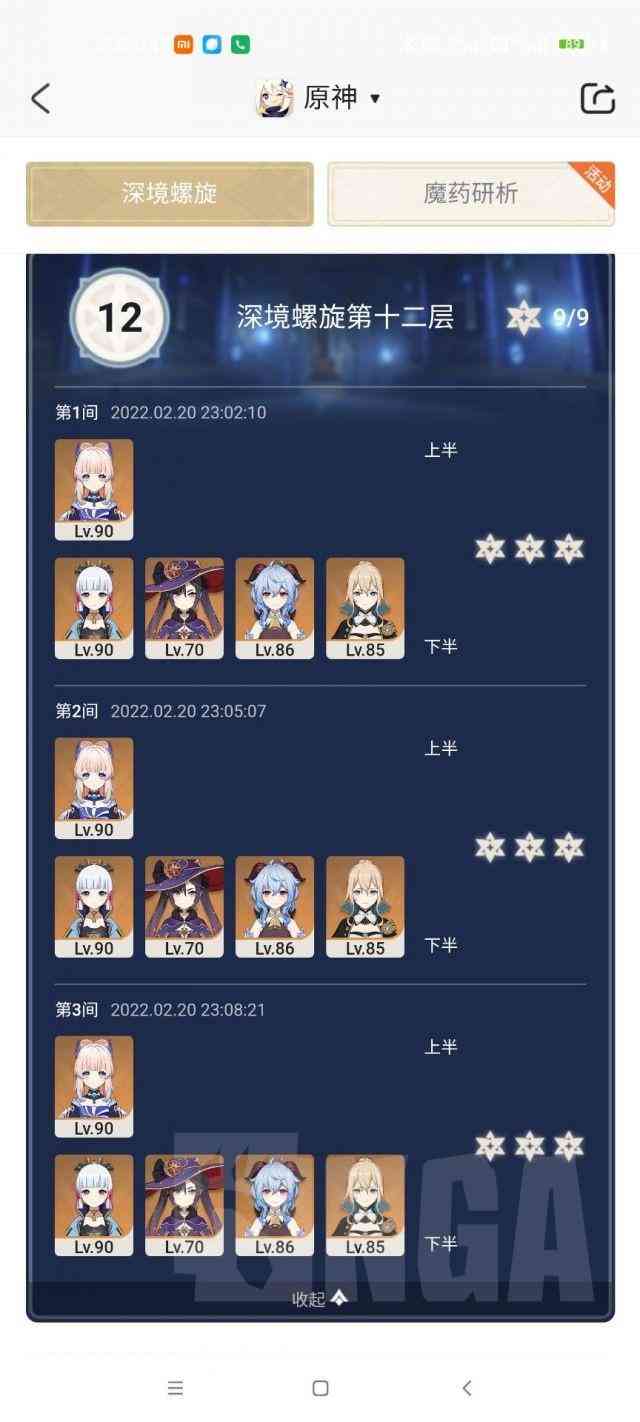Collapse the floor details with 收起
This screenshot has width=640, height=1422.
pos(320,1299)
